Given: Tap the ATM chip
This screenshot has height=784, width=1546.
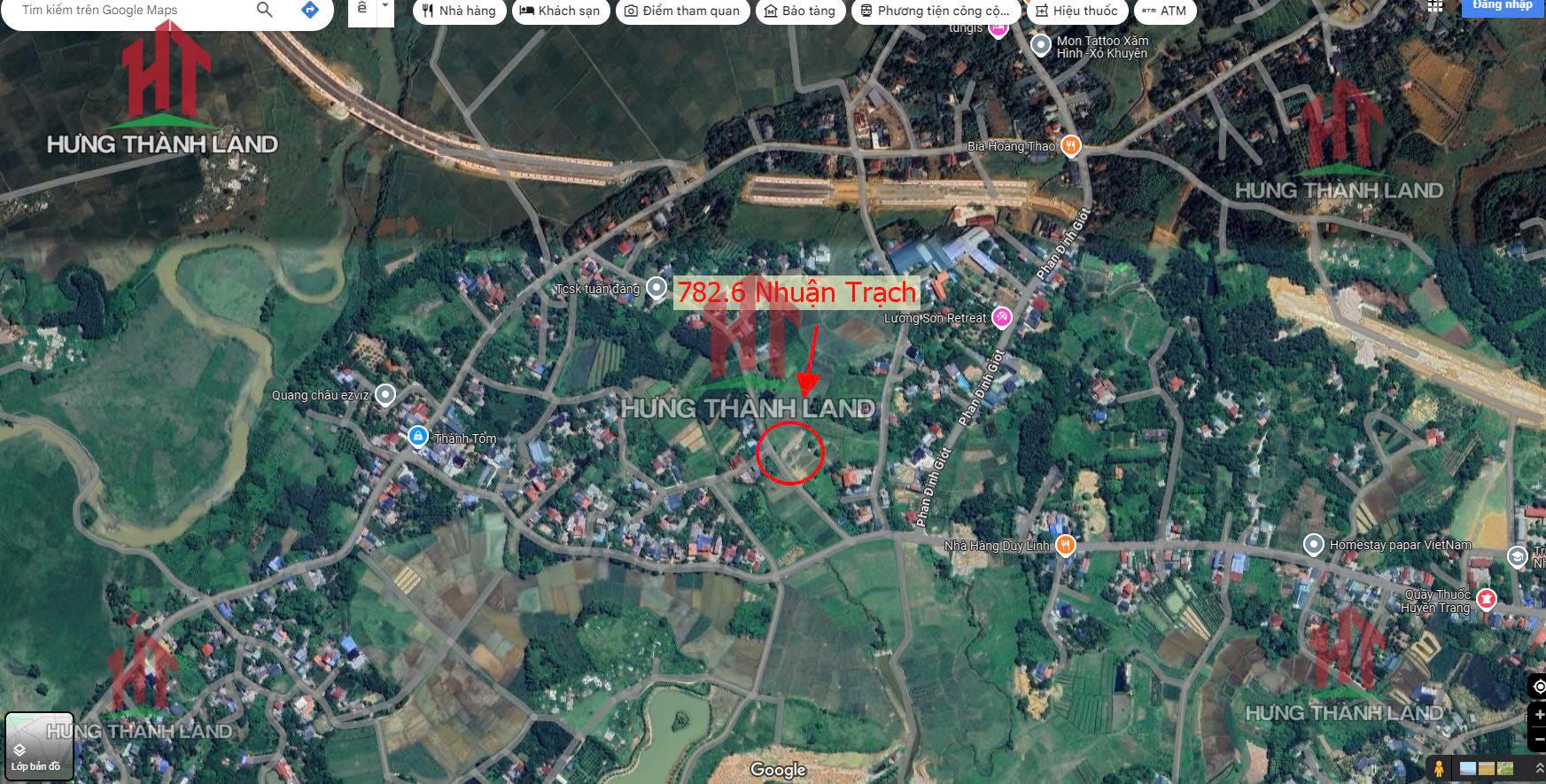Looking at the screenshot, I should 1164,11.
